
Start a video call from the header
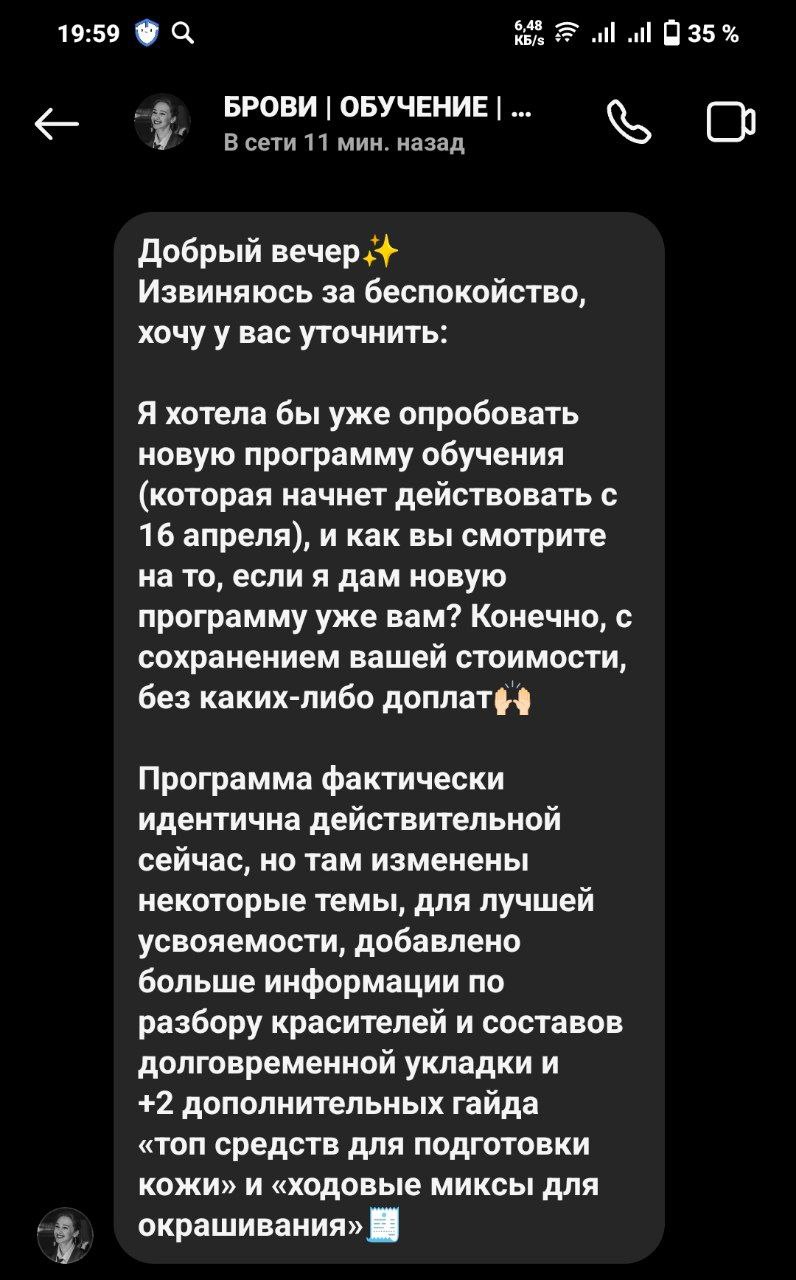pyautogui.click(x=731, y=123)
